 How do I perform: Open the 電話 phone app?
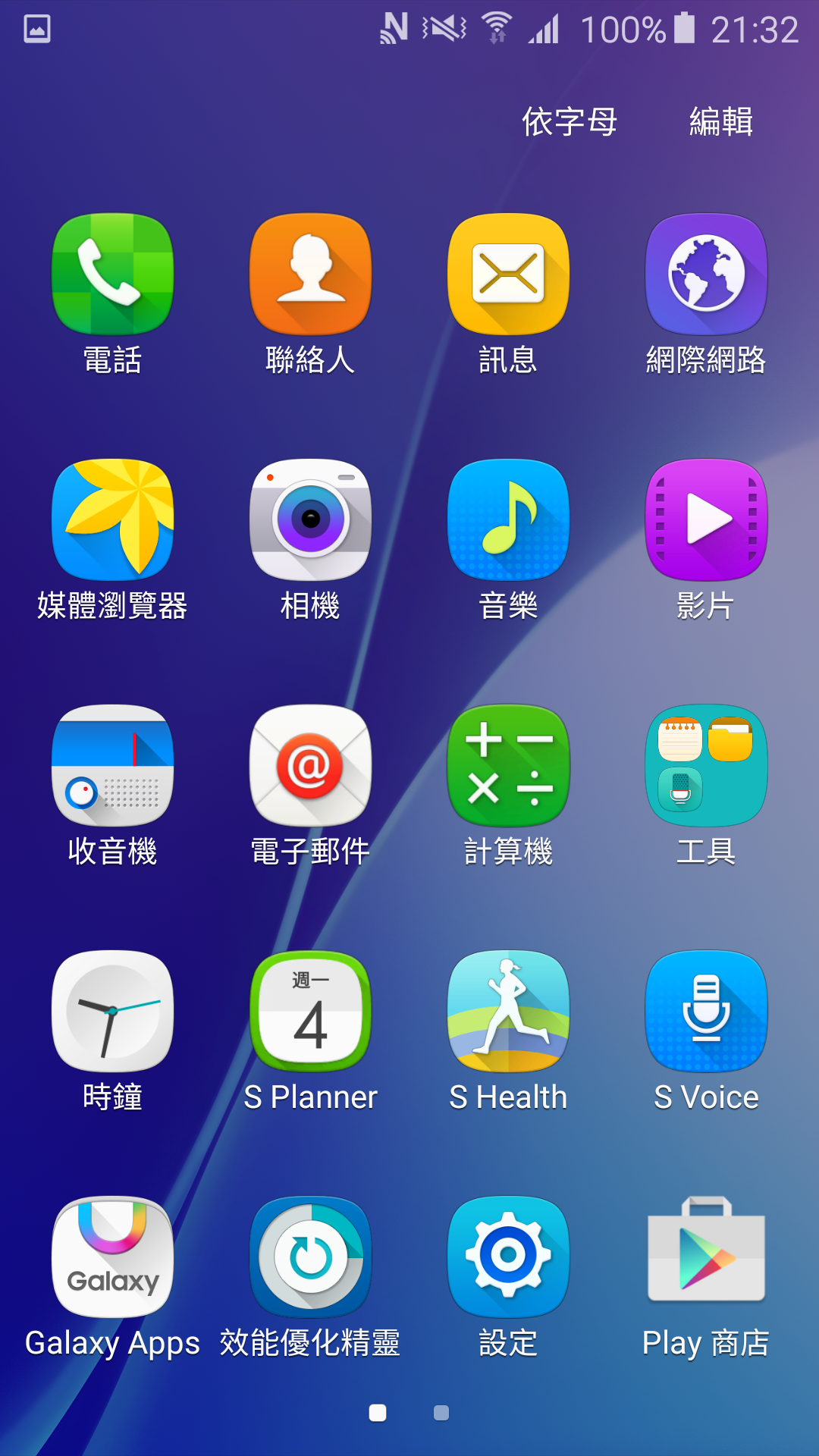(112, 275)
